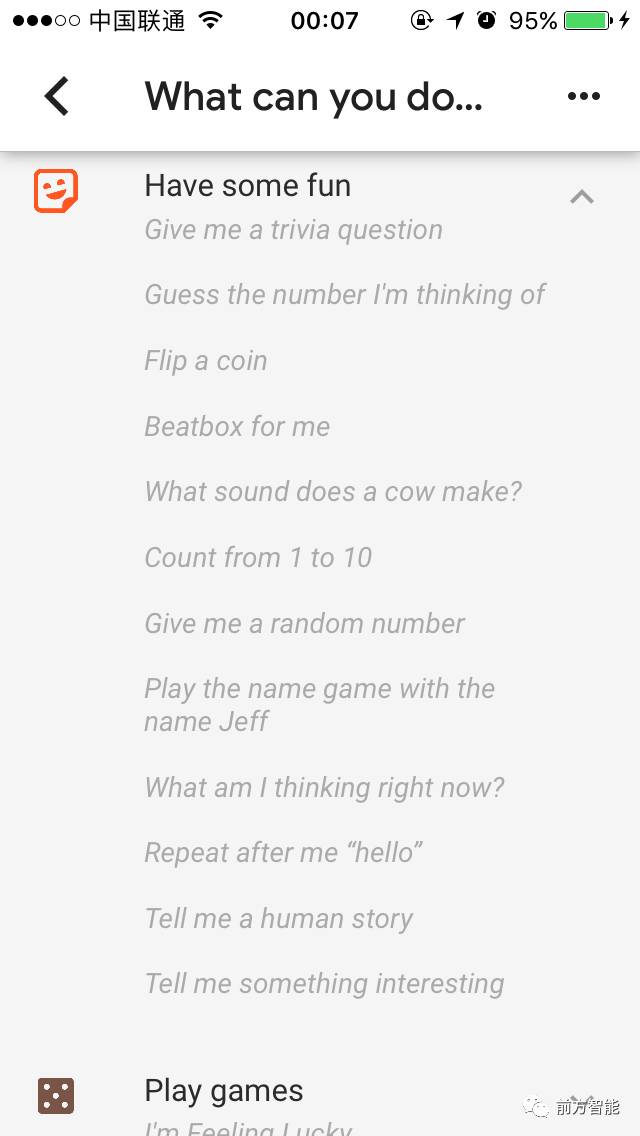
Task: Open the three-dot overflow menu
Action: pos(583,96)
